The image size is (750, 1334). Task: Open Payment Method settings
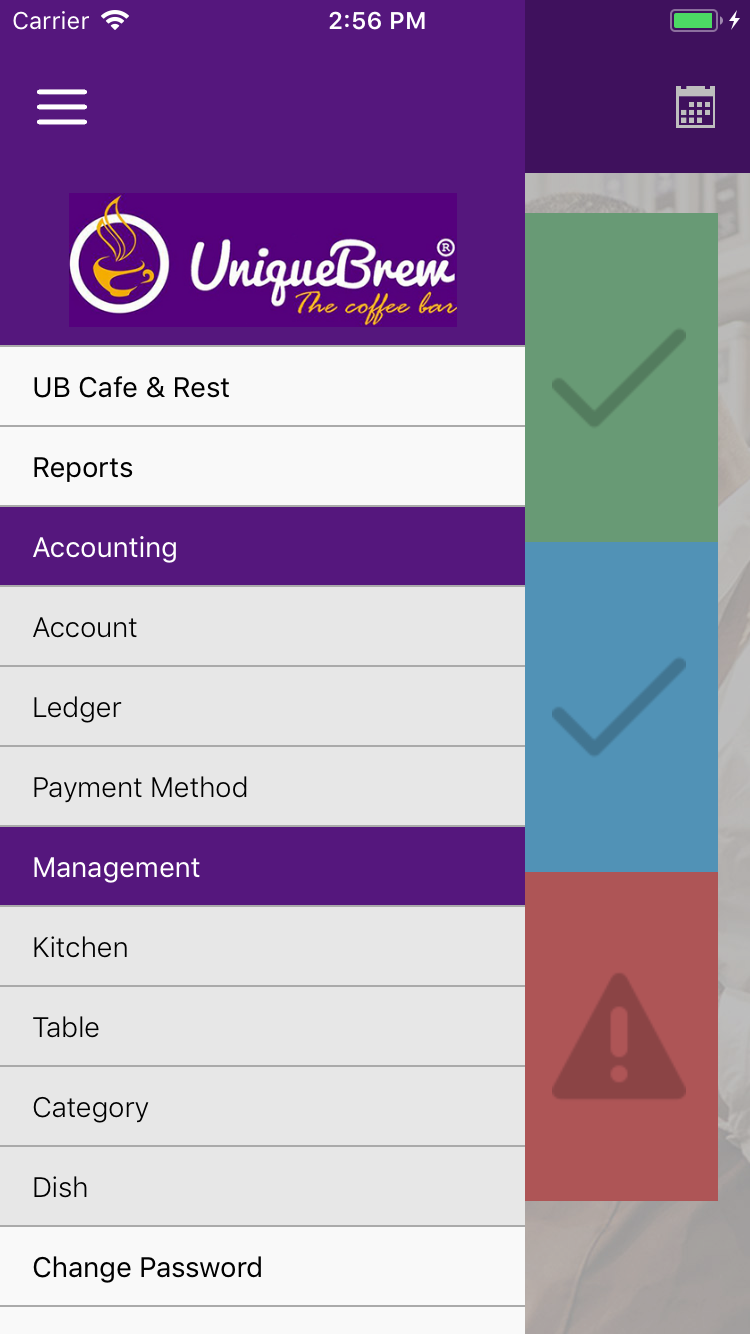click(x=262, y=787)
